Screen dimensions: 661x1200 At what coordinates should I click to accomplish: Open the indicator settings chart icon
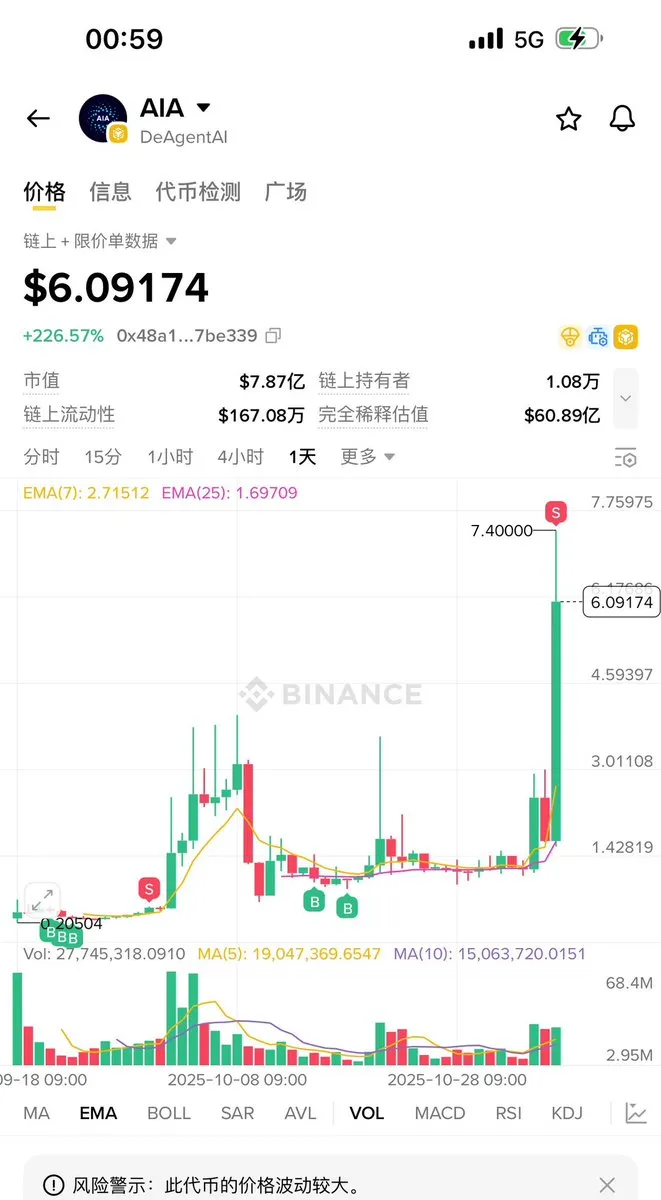tap(635, 1113)
